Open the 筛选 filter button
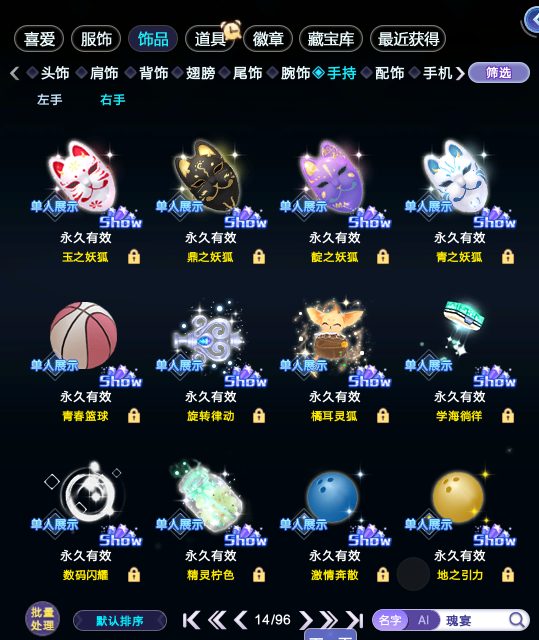This screenshot has height=640, width=539. click(499, 73)
